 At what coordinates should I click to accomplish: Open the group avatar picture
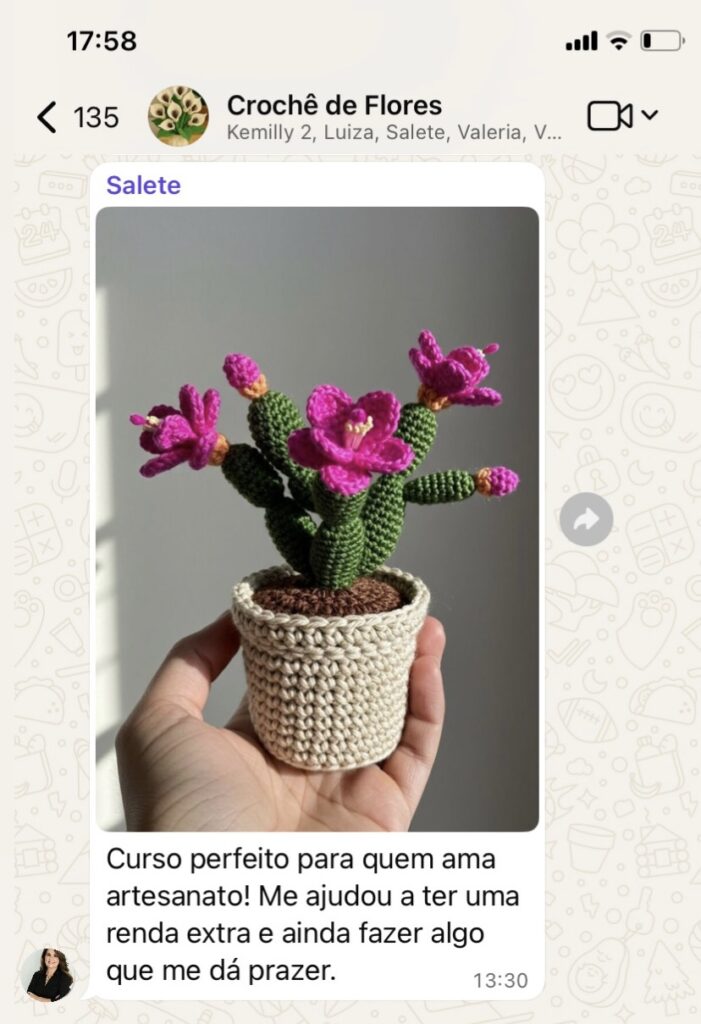(178, 116)
